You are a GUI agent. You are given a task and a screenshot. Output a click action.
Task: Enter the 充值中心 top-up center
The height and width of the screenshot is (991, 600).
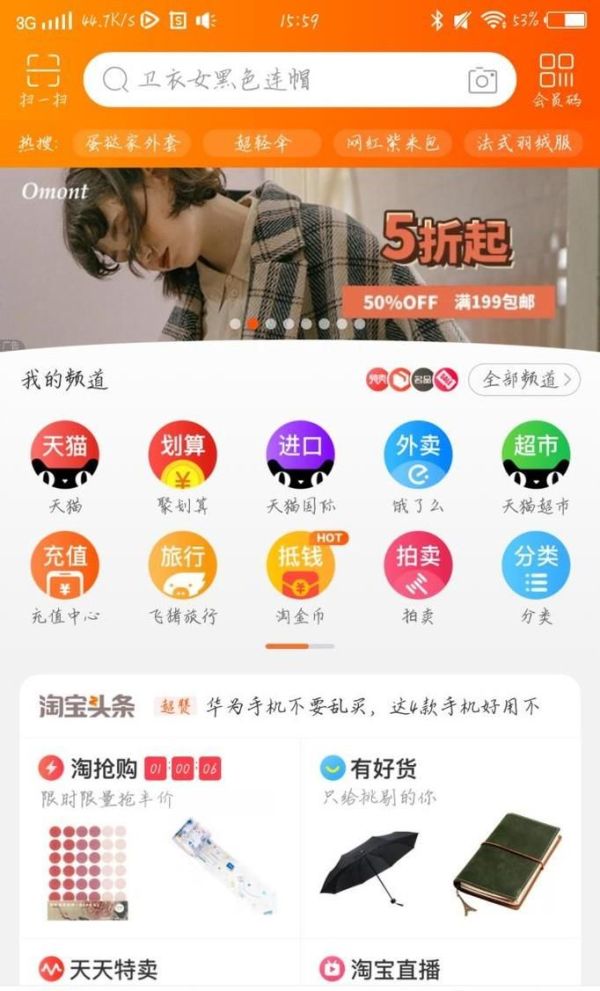pos(65,576)
